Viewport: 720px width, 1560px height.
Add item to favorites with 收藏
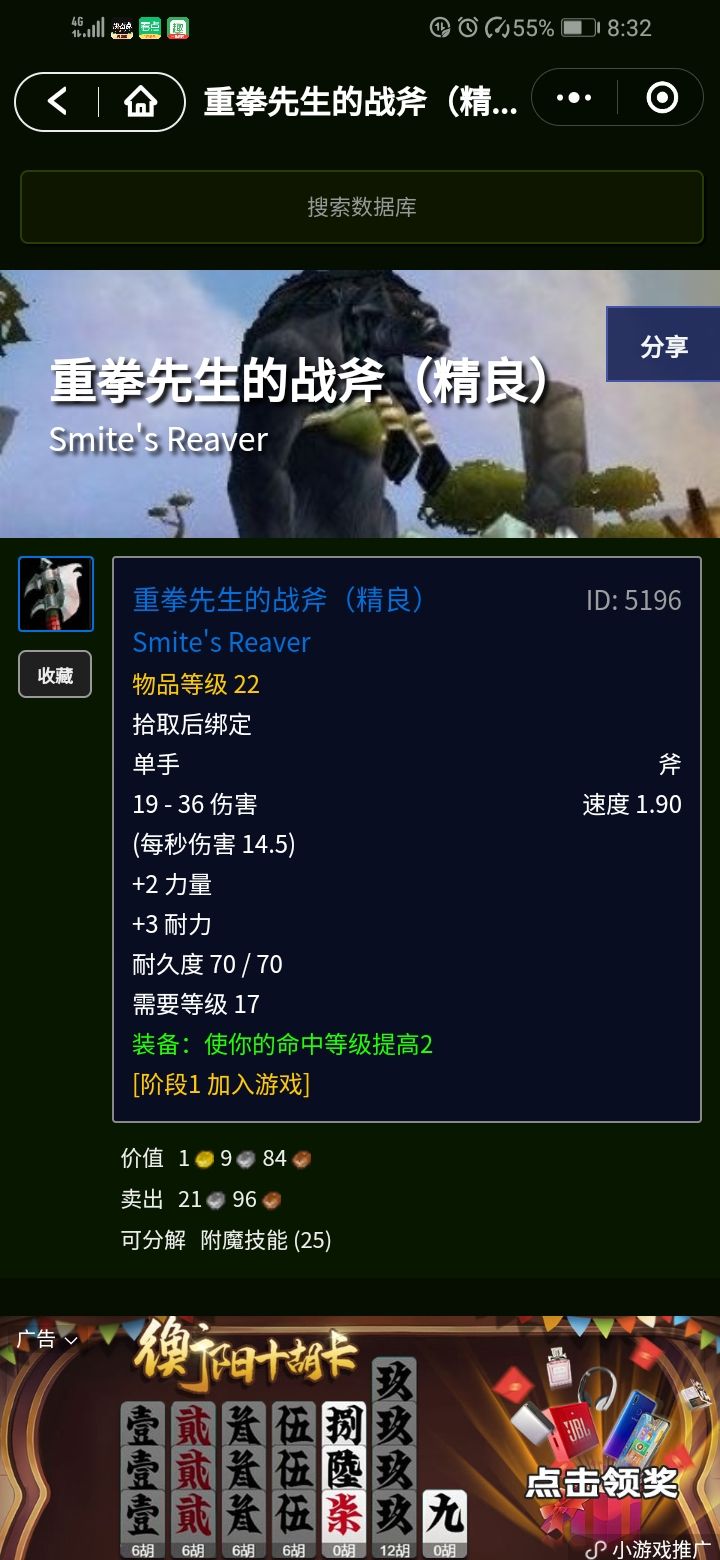(55, 675)
